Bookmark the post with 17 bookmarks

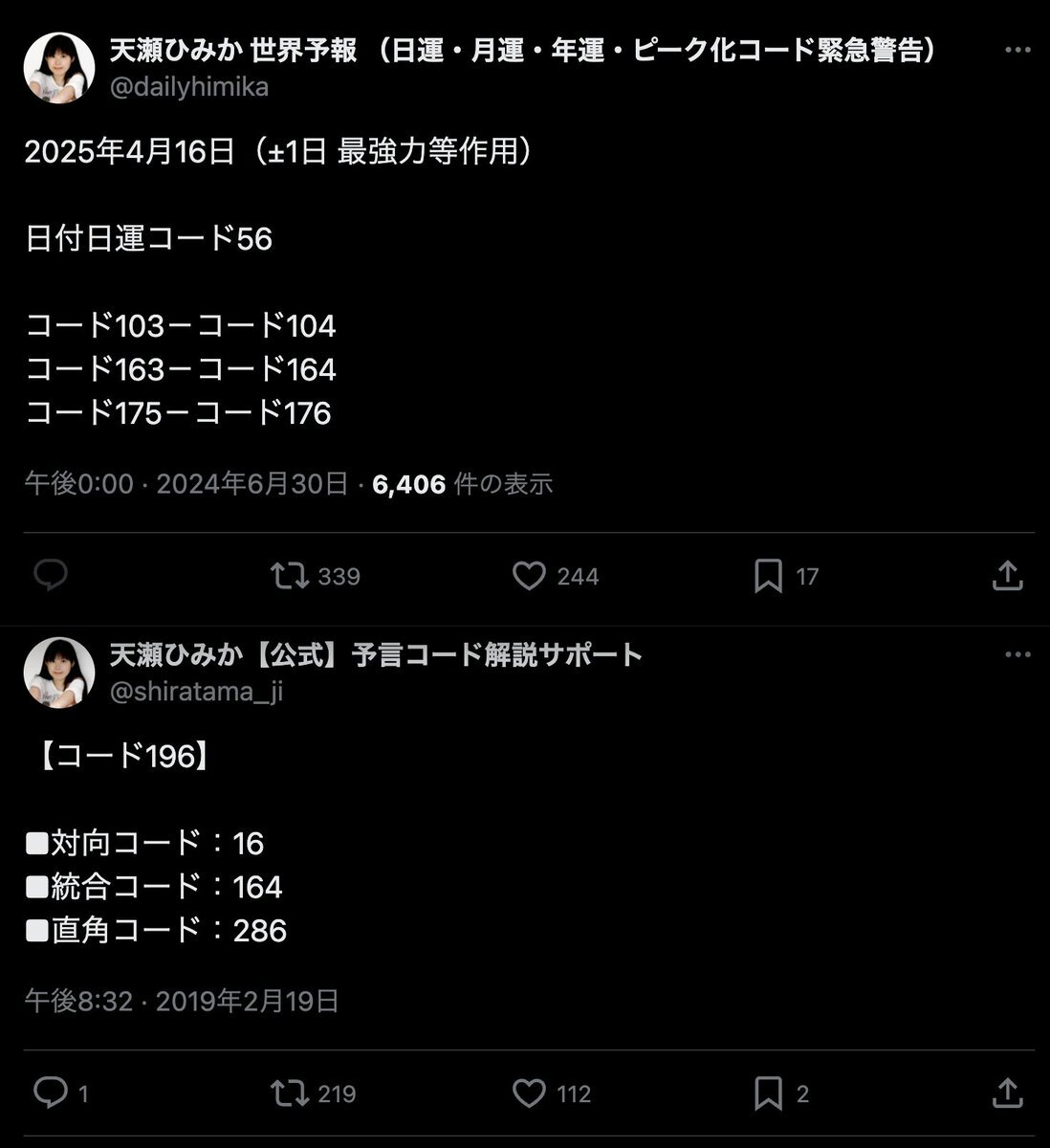point(768,576)
